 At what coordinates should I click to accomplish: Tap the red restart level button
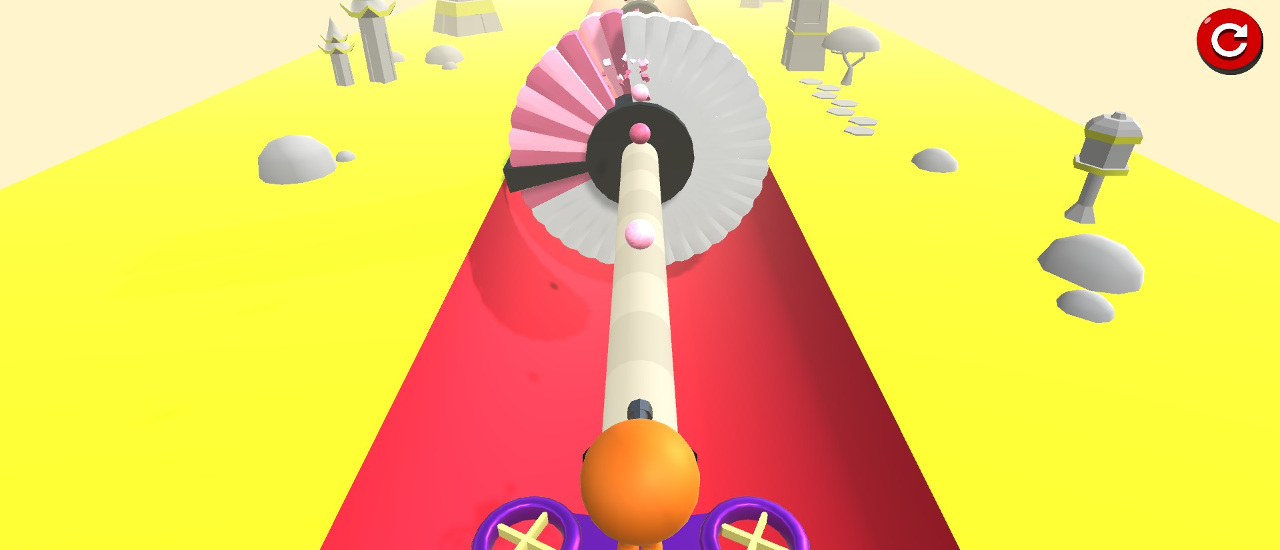1229,40
